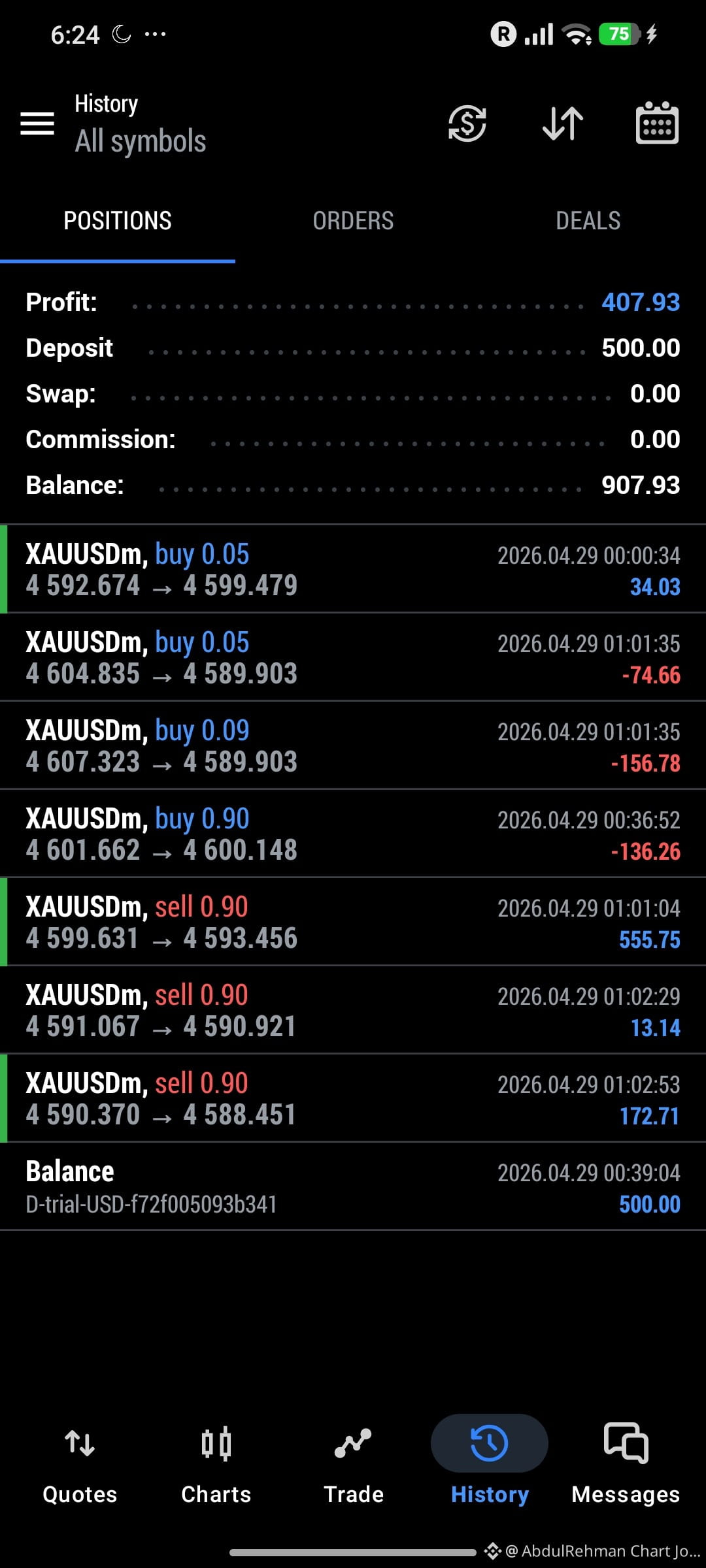This screenshot has height=1568, width=706.
Task: Open the sort arrows option
Action: 563,123
